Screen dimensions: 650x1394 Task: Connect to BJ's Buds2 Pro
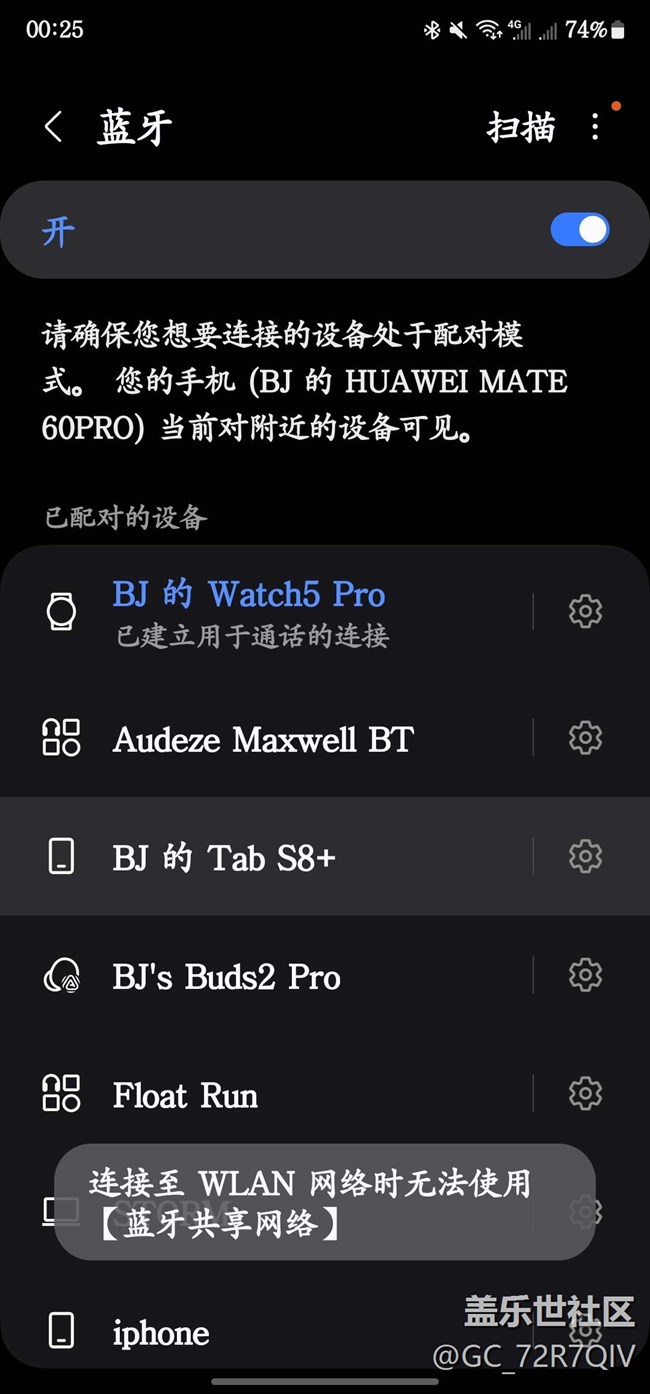(227, 976)
